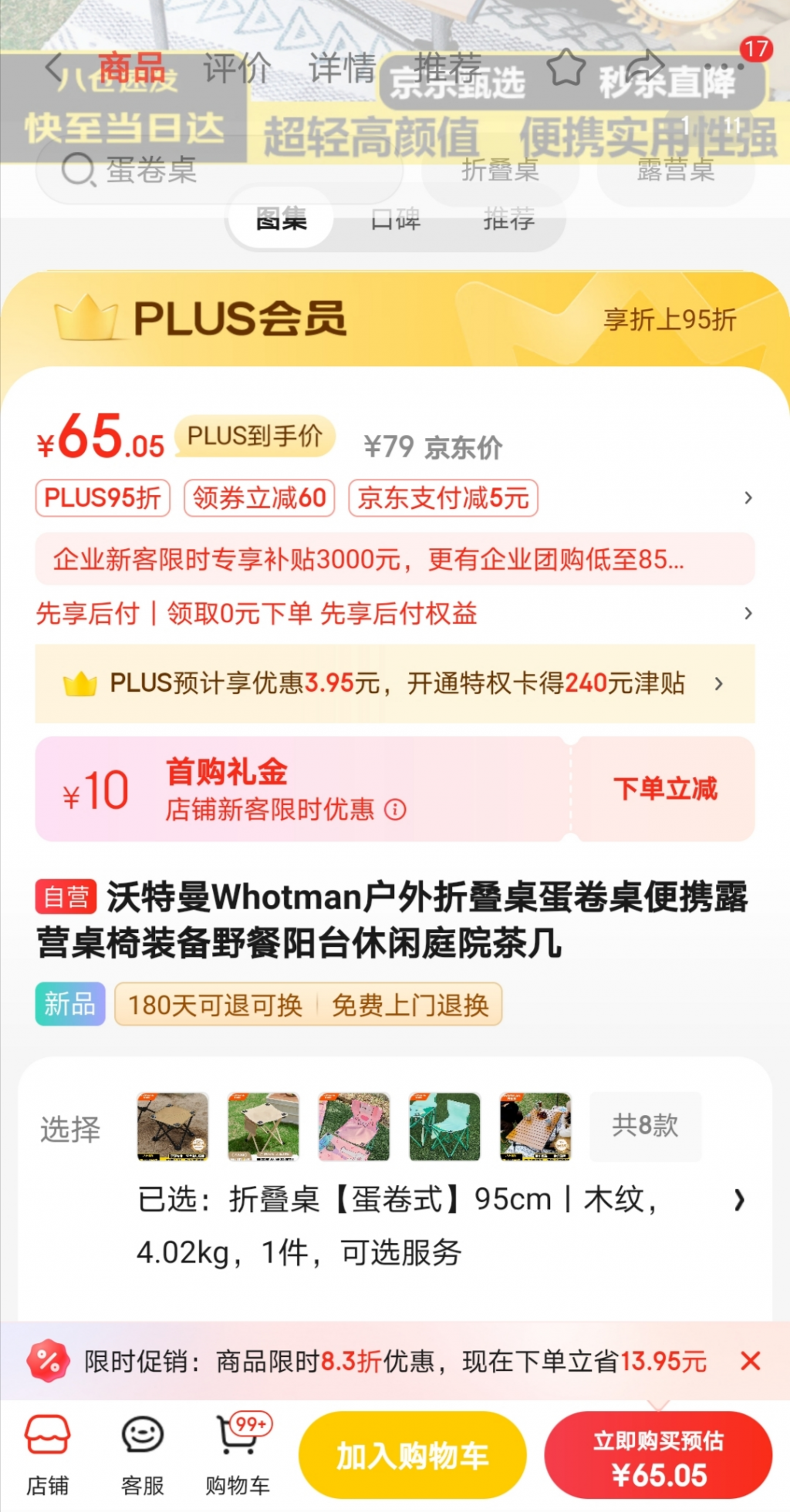The image size is (790, 1512).
Task: Share this product
Action: (x=645, y=68)
